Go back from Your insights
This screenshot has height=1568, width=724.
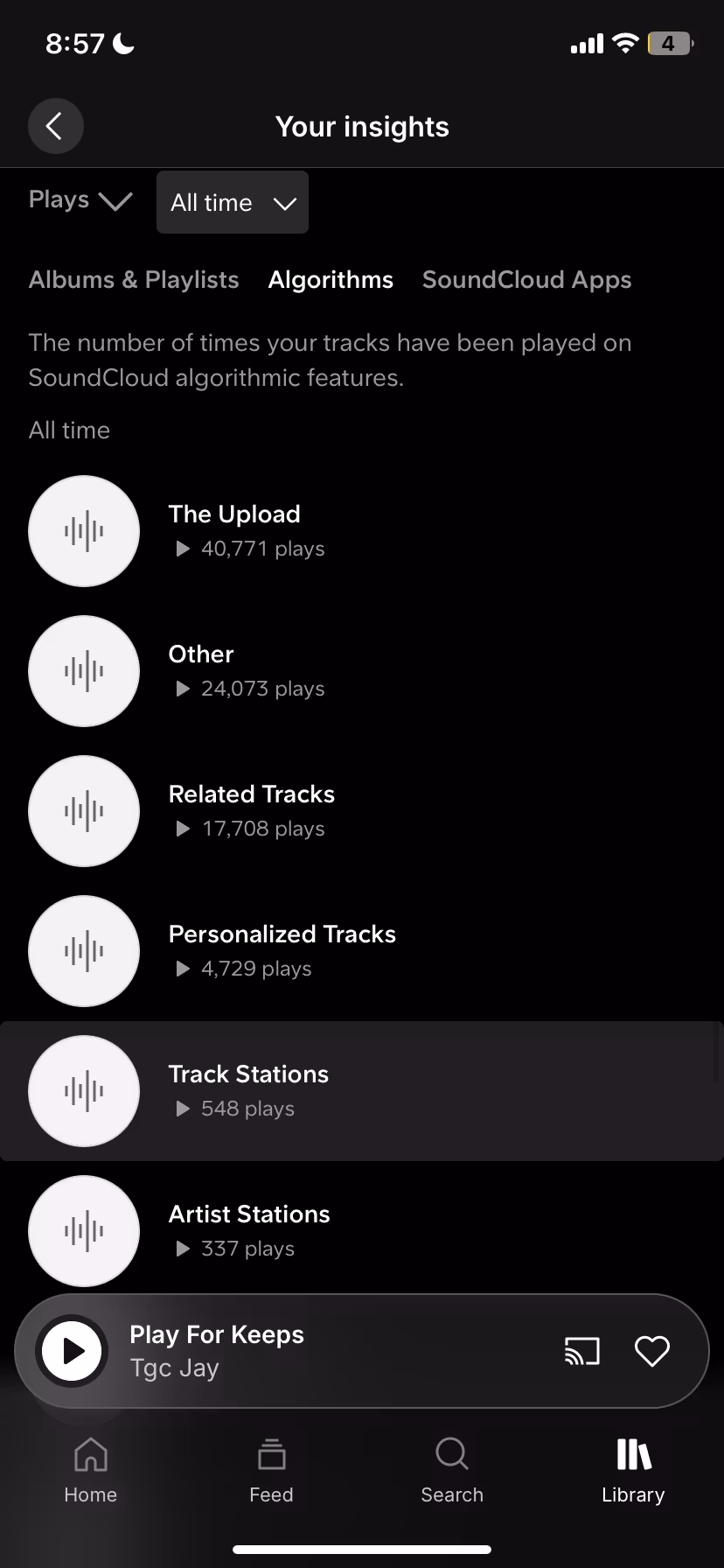click(55, 127)
